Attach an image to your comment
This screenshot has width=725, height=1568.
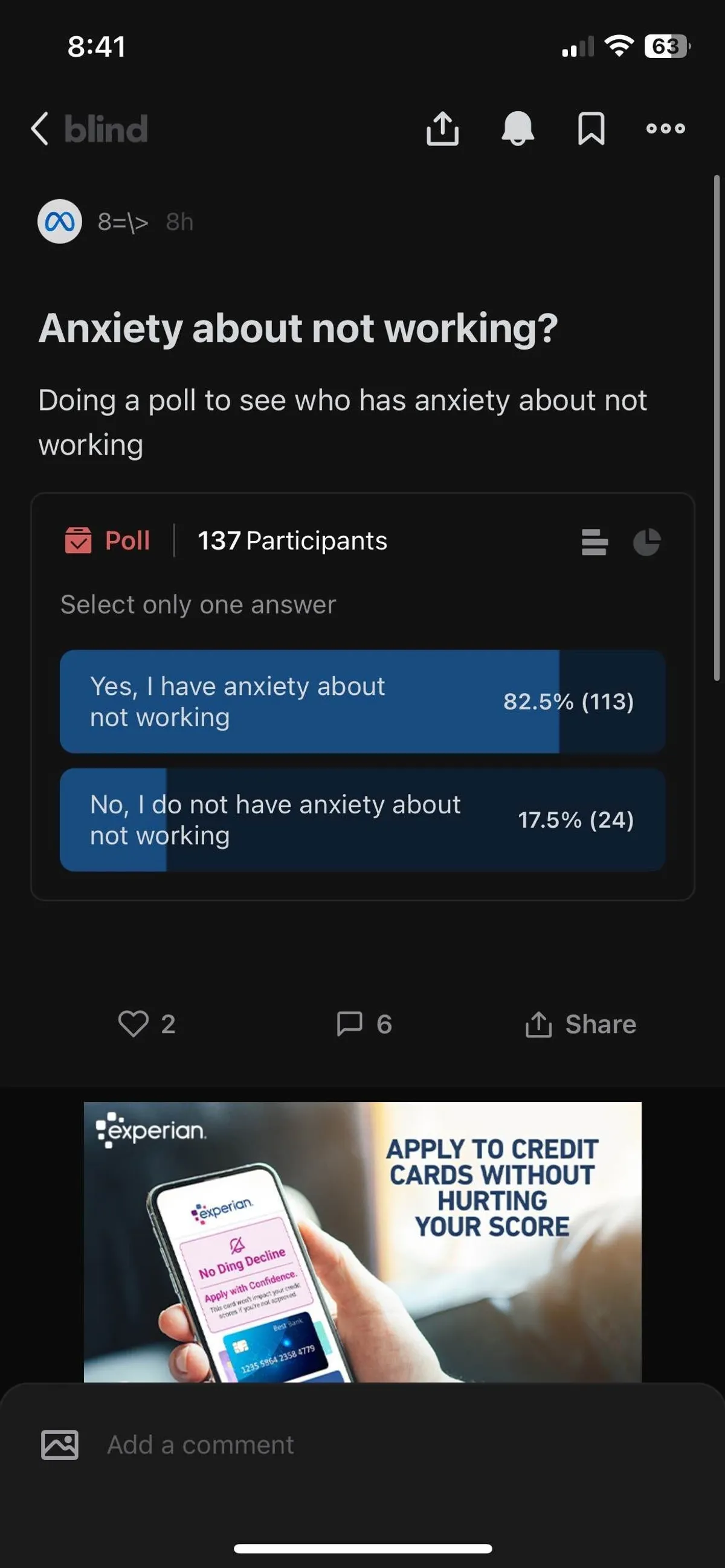click(x=60, y=1445)
